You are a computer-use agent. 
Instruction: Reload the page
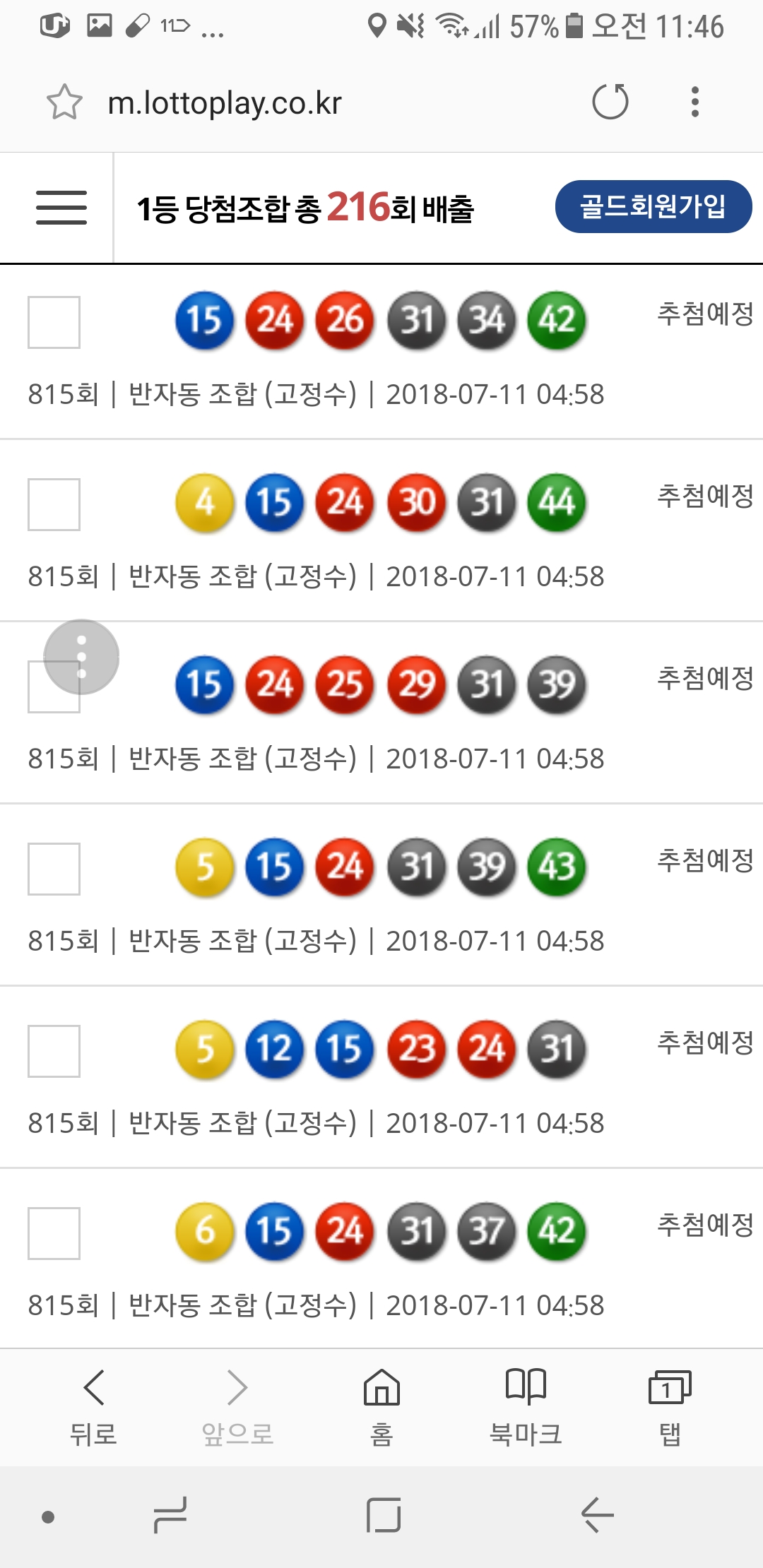tap(610, 102)
